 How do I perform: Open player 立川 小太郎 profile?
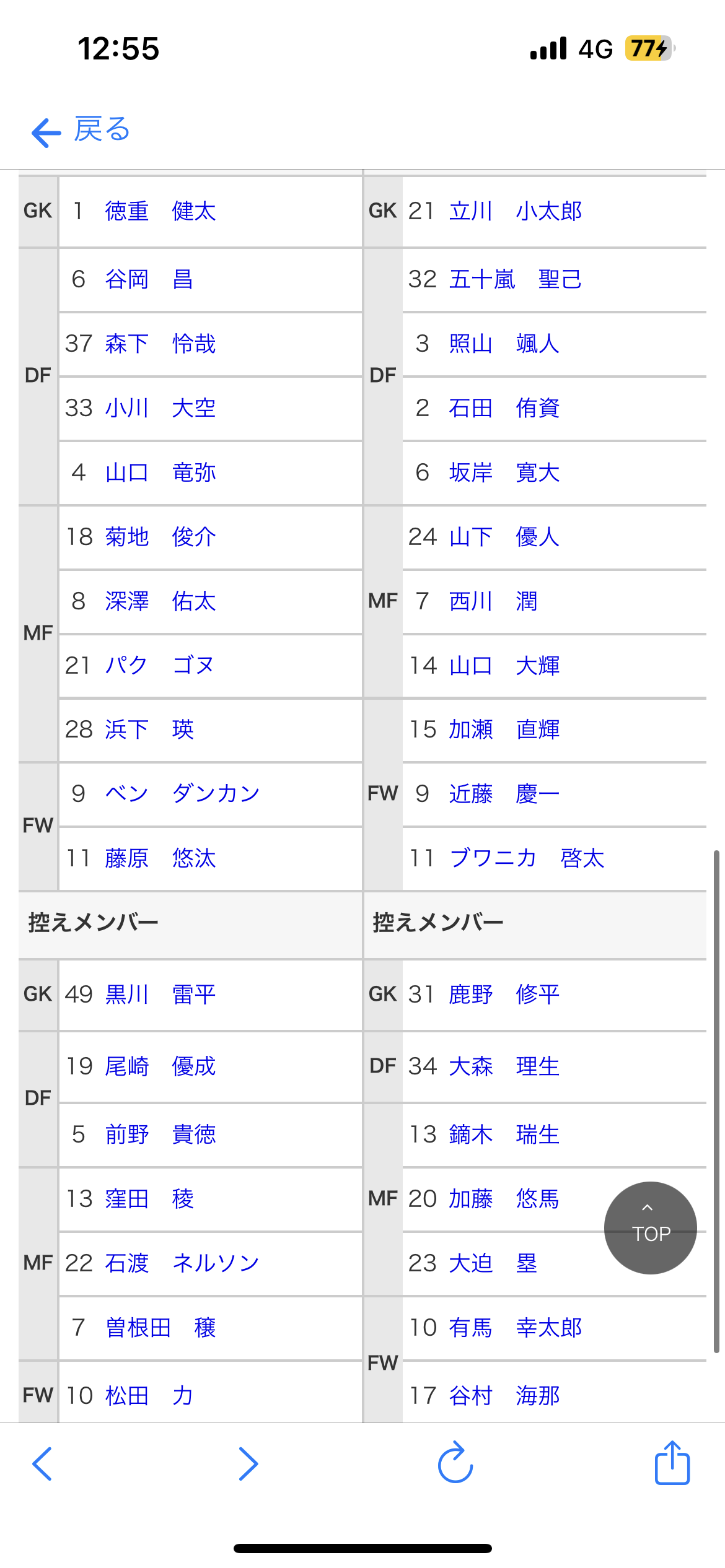(515, 212)
